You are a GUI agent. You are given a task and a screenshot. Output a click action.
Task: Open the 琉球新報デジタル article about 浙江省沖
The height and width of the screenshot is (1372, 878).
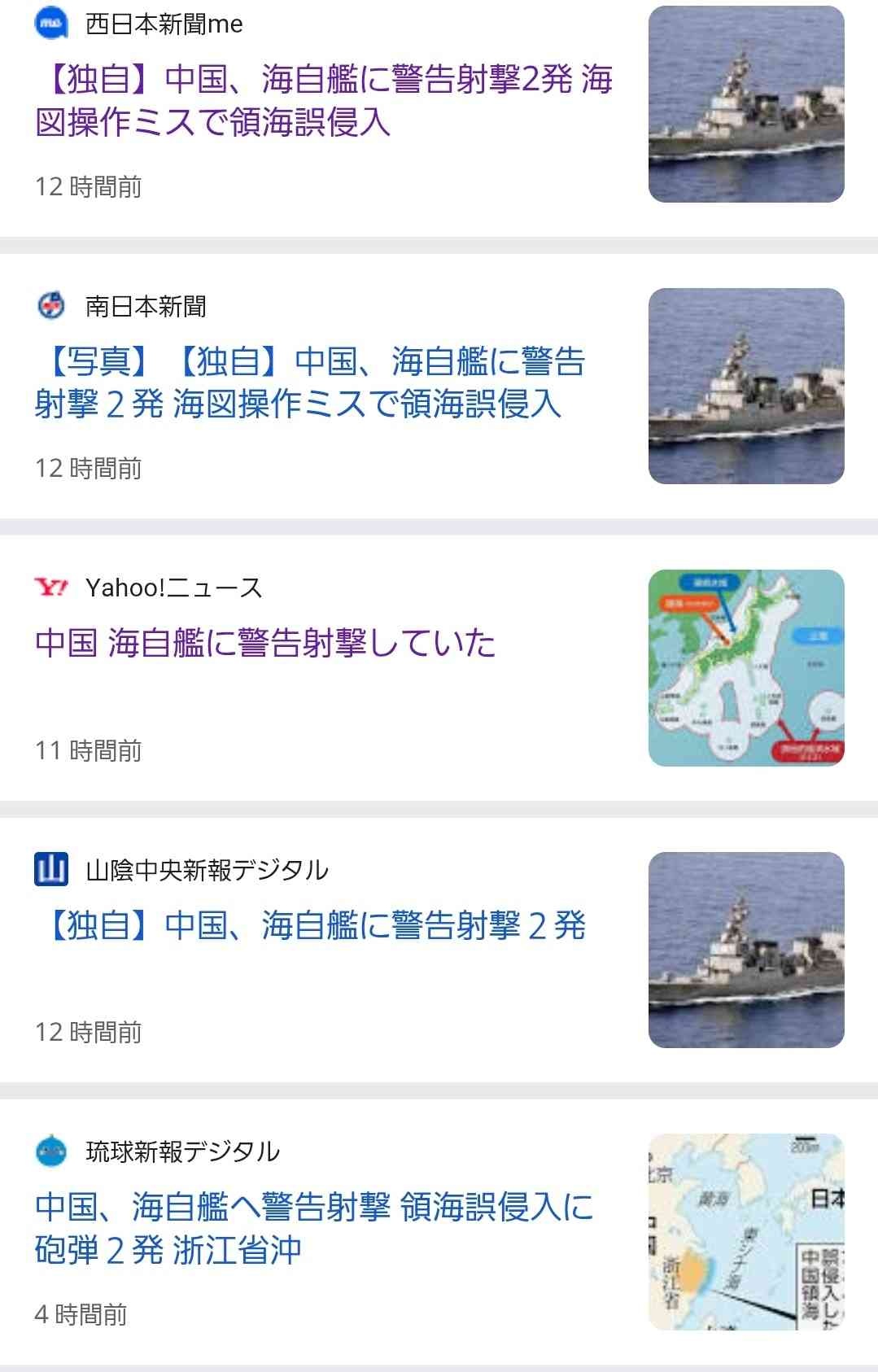coord(314,1228)
